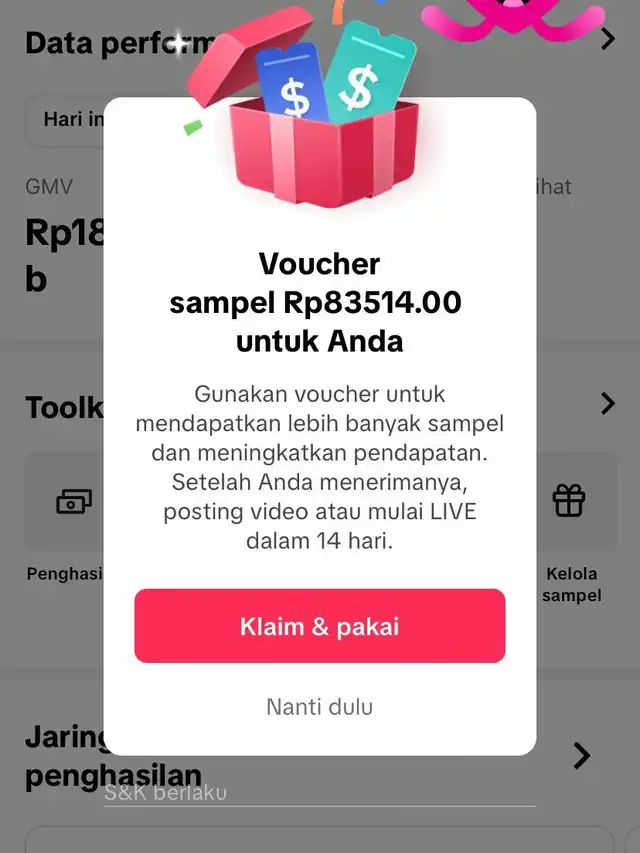Screen dimensions: 640x853
Task: Dismiss the dialog via Nanti dulu
Action: coord(319,707)
